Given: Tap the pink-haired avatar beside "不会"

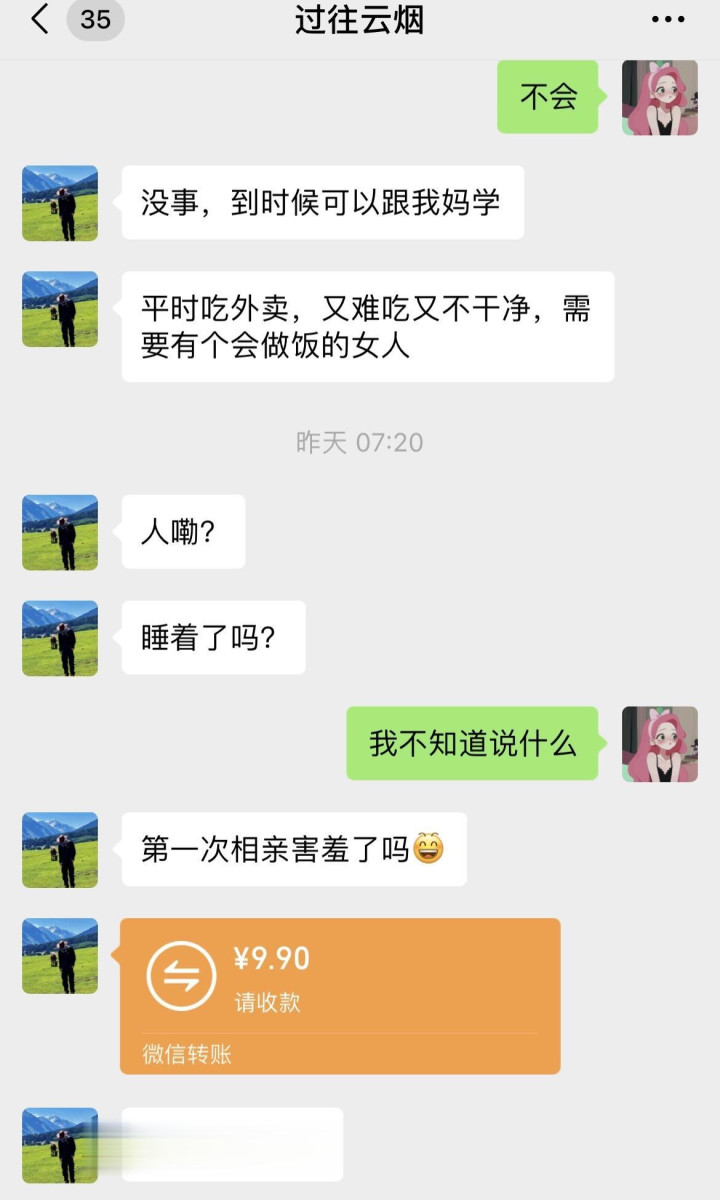Looking at the screenshot, I should click(659, 97).
